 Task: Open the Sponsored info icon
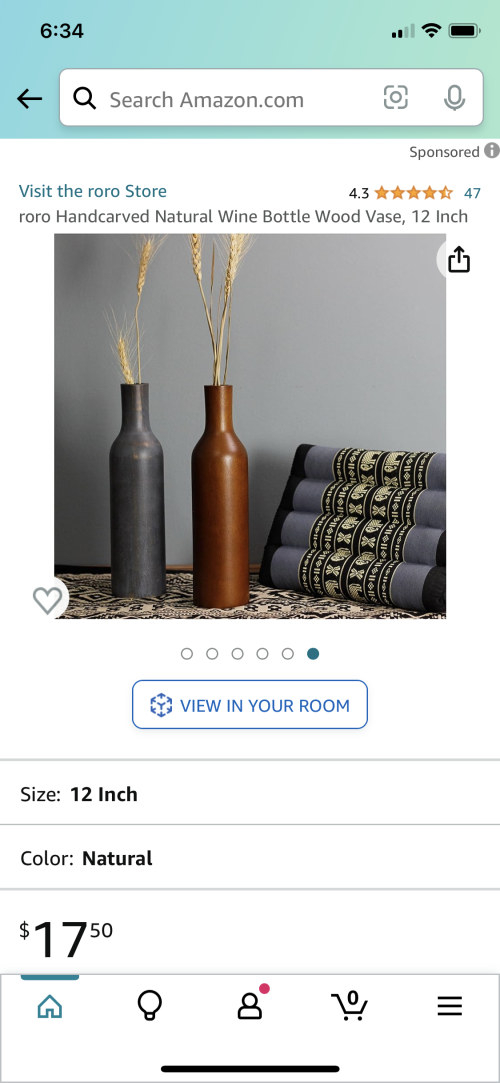[492, 151]
